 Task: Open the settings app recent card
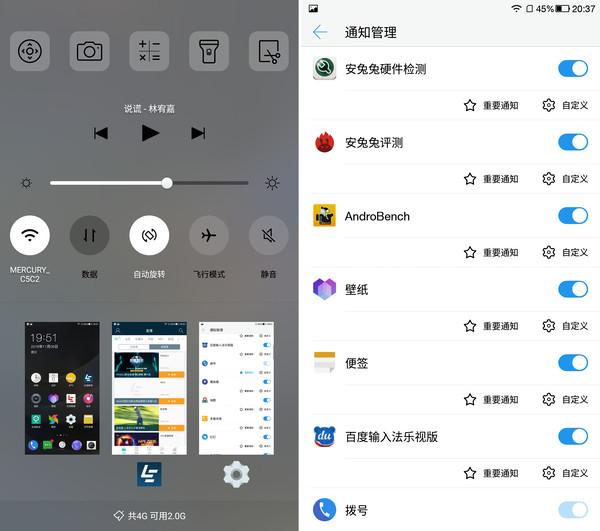[x=236, y=388]
